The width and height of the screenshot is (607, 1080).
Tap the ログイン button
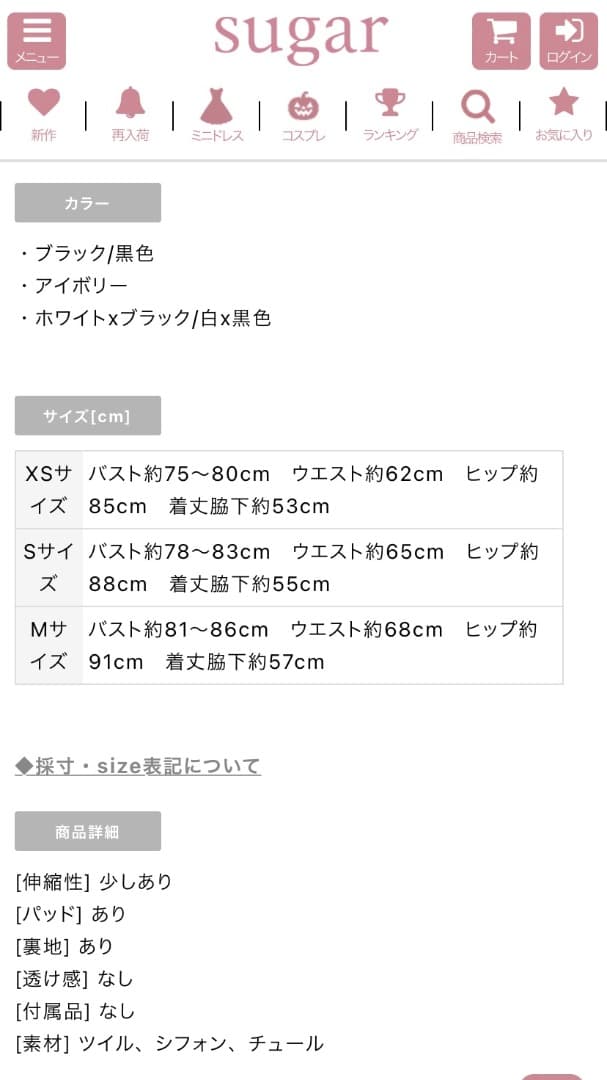pos(569,41)
